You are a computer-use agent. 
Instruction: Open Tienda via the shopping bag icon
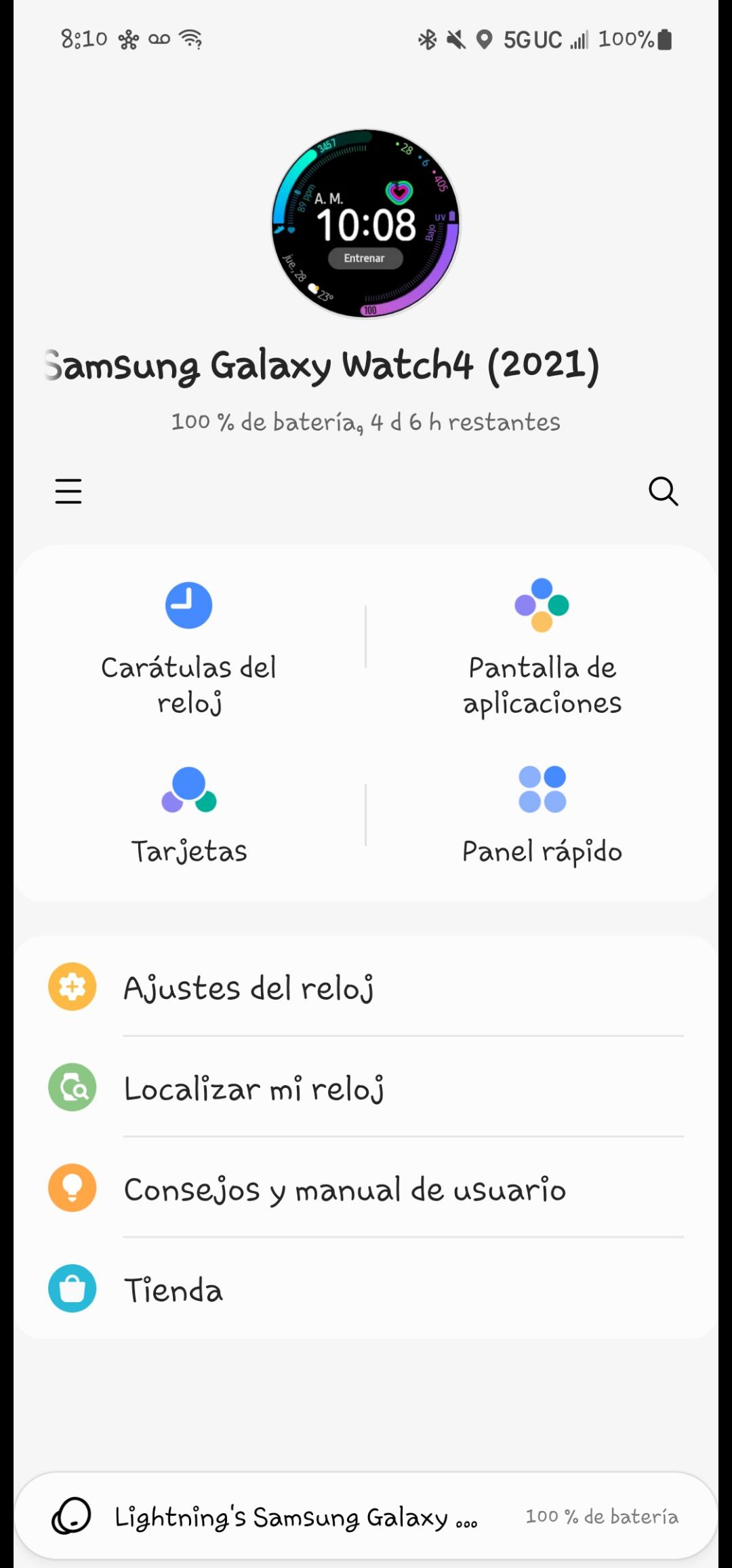pyautogui.click(x=72, y=1288)
